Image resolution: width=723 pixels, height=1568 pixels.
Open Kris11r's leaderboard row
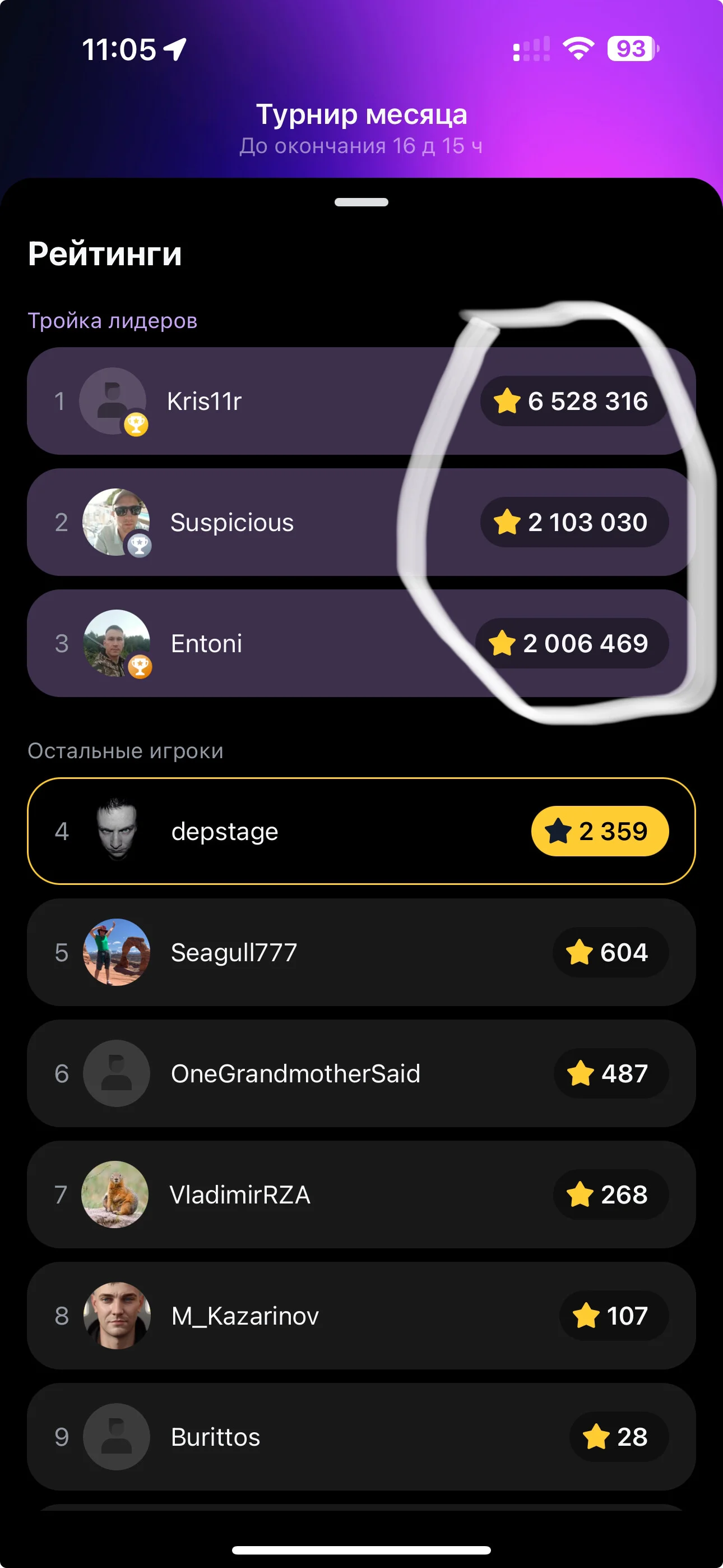pos(361,401)
